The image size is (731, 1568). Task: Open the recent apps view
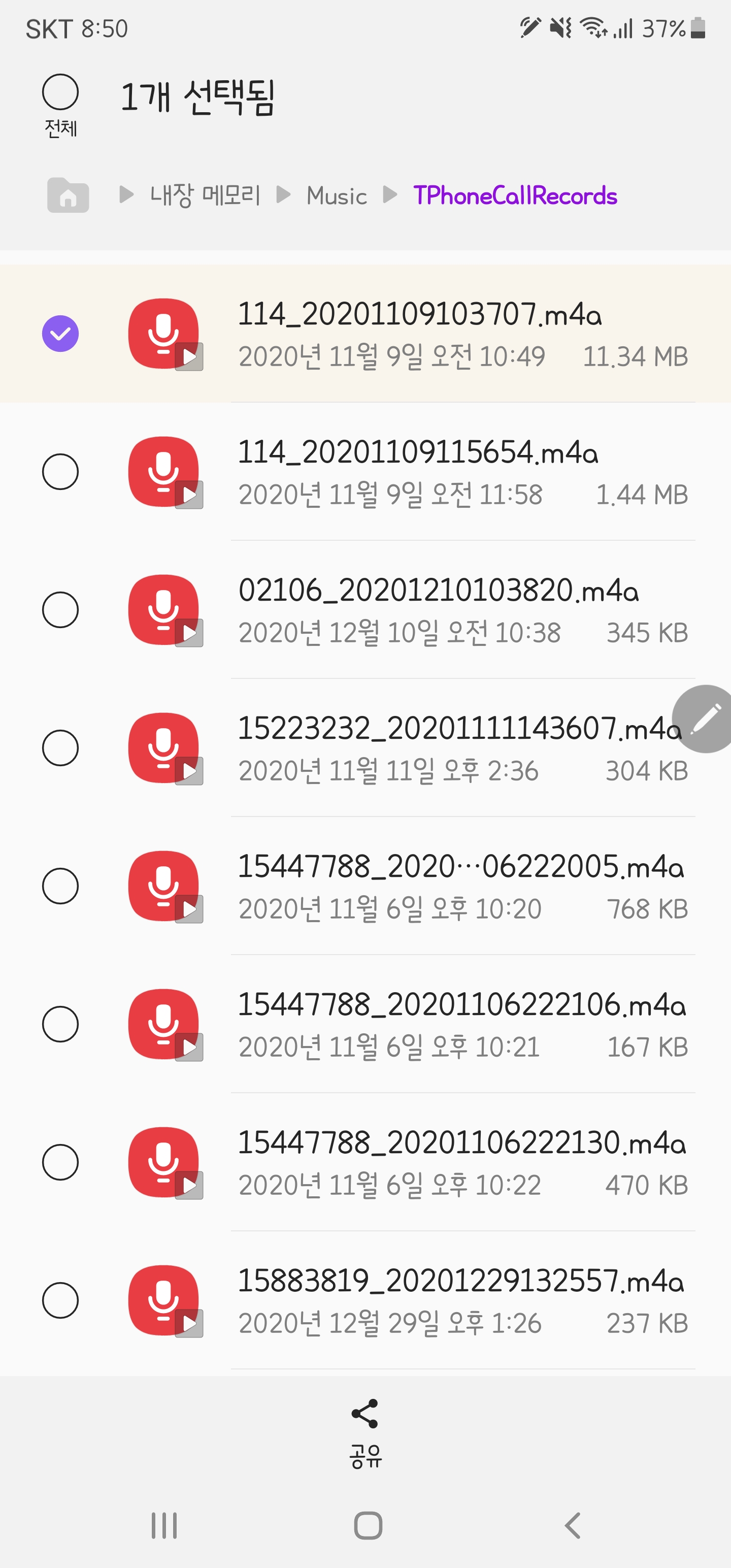(164, 1525)
